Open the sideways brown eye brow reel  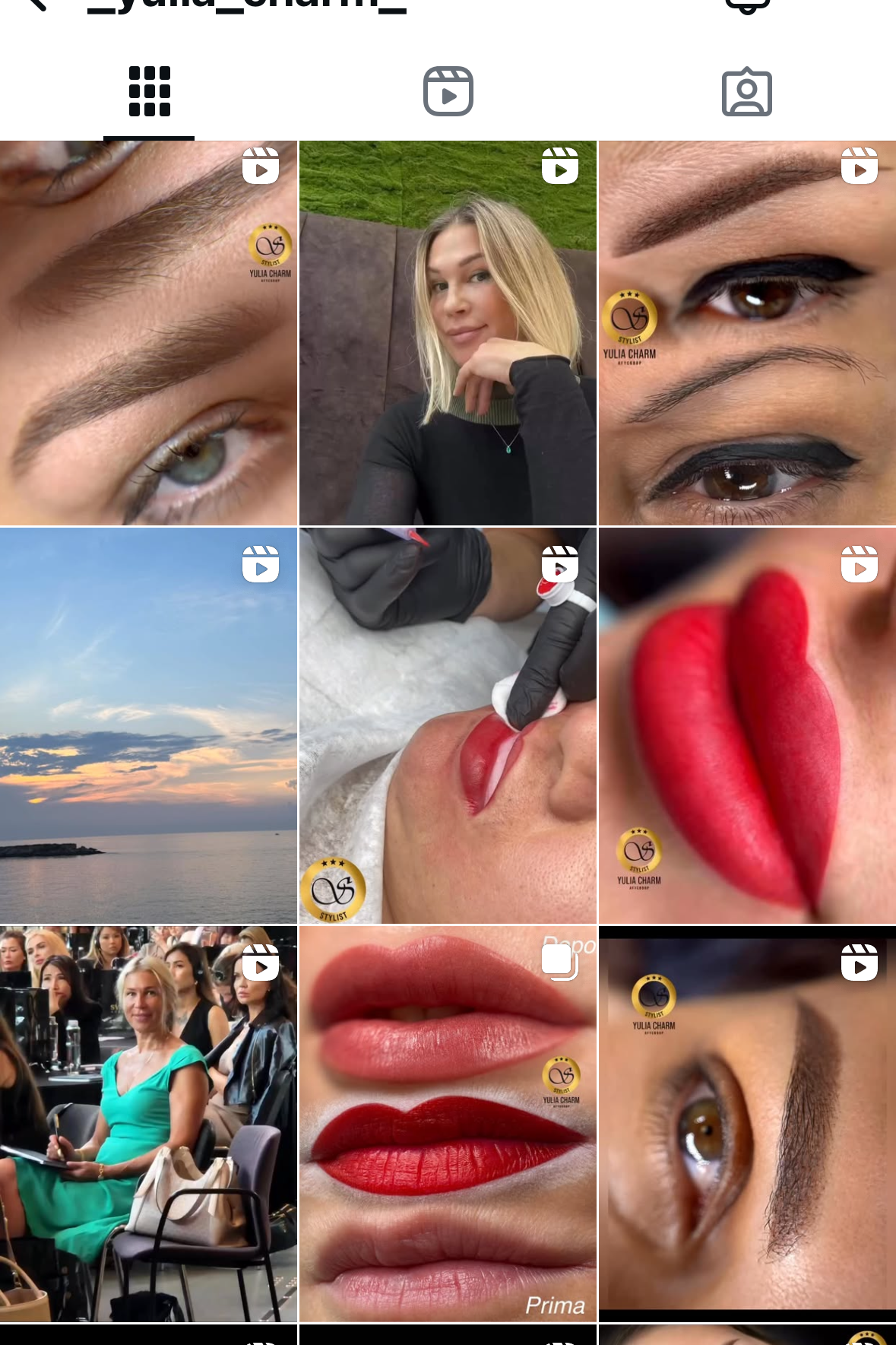(x=747, y=1124)
